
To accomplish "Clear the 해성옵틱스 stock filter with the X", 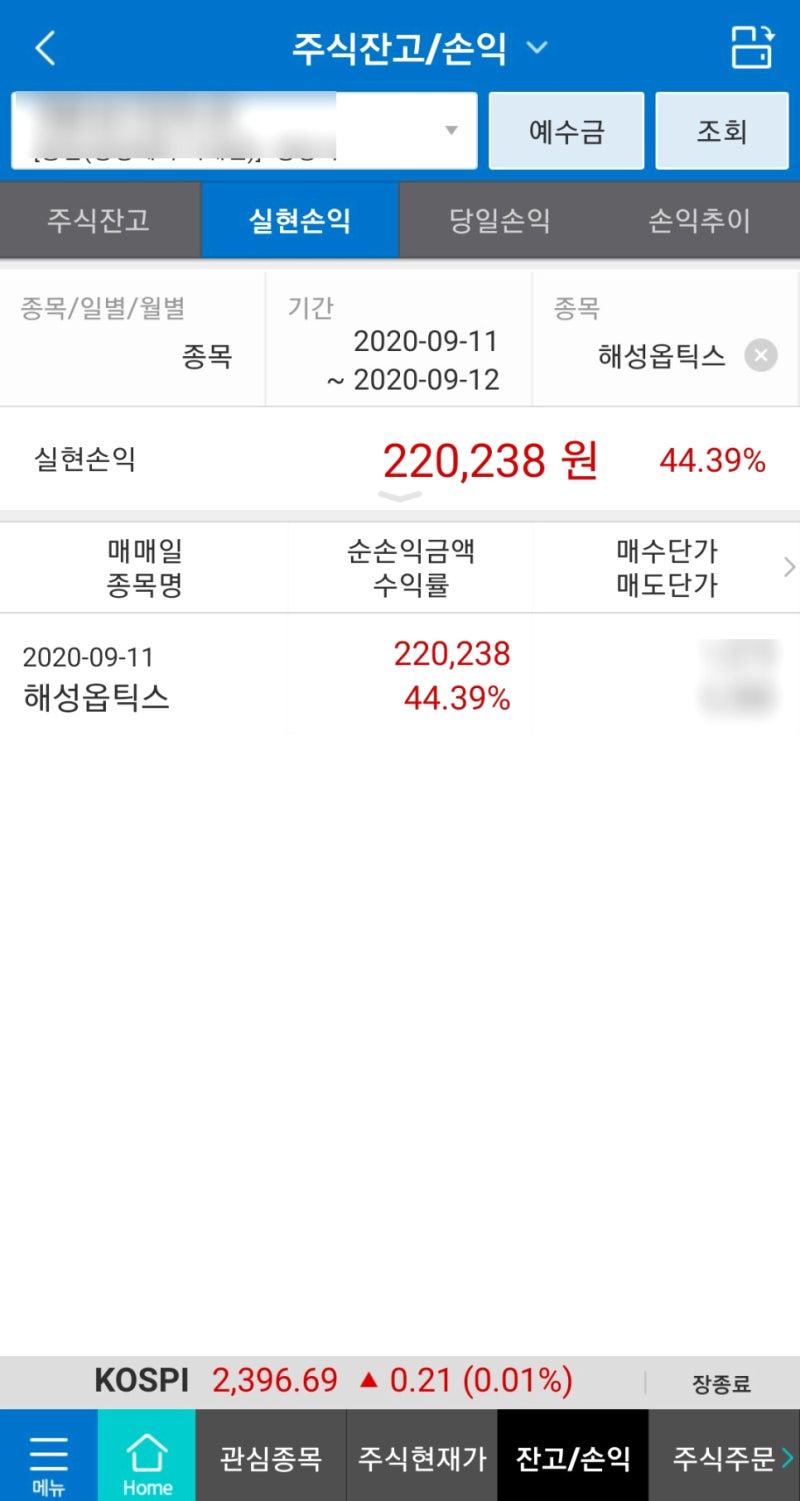I will pyautogui.click(x=762, y=356).
